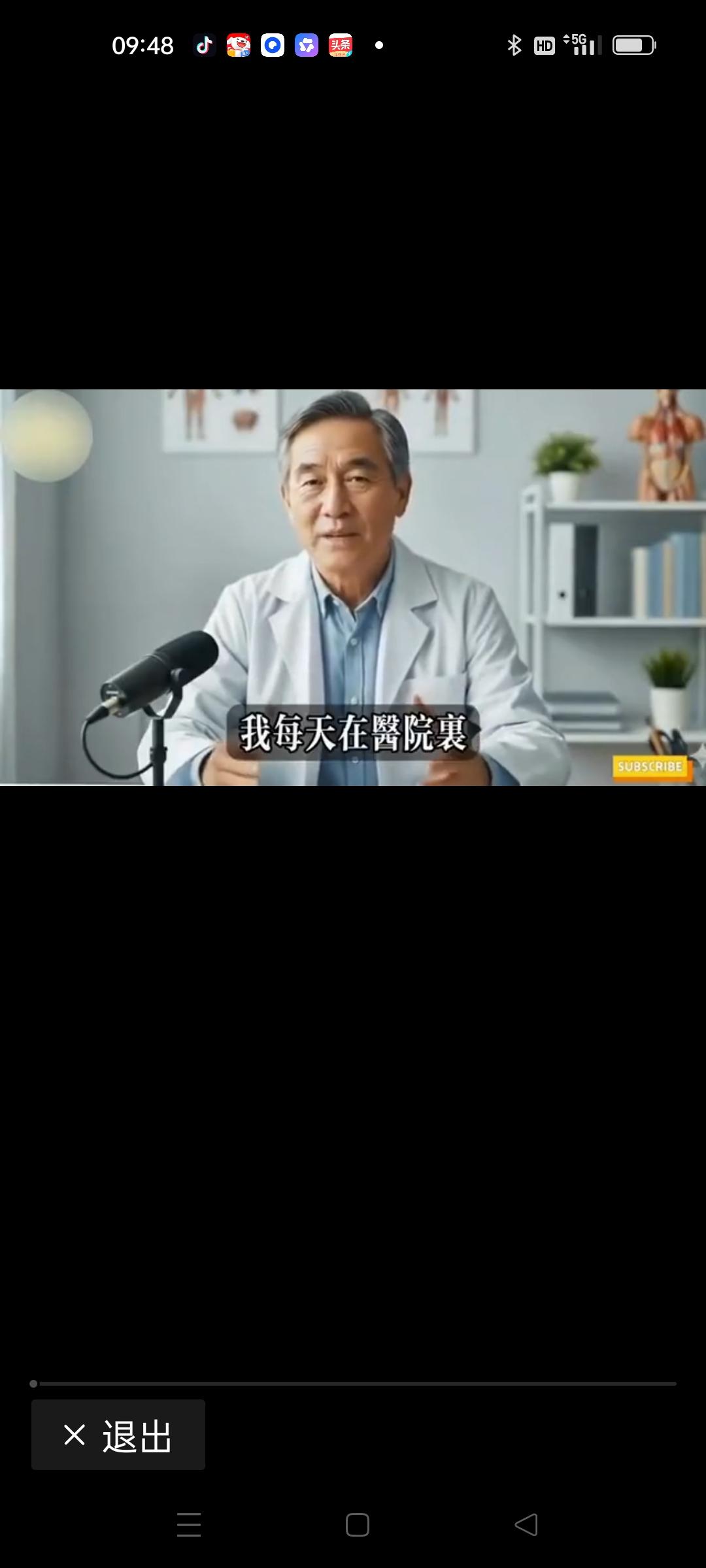Open the Toutiao notification icon
Screen dimensions: 706x1568
341,45
